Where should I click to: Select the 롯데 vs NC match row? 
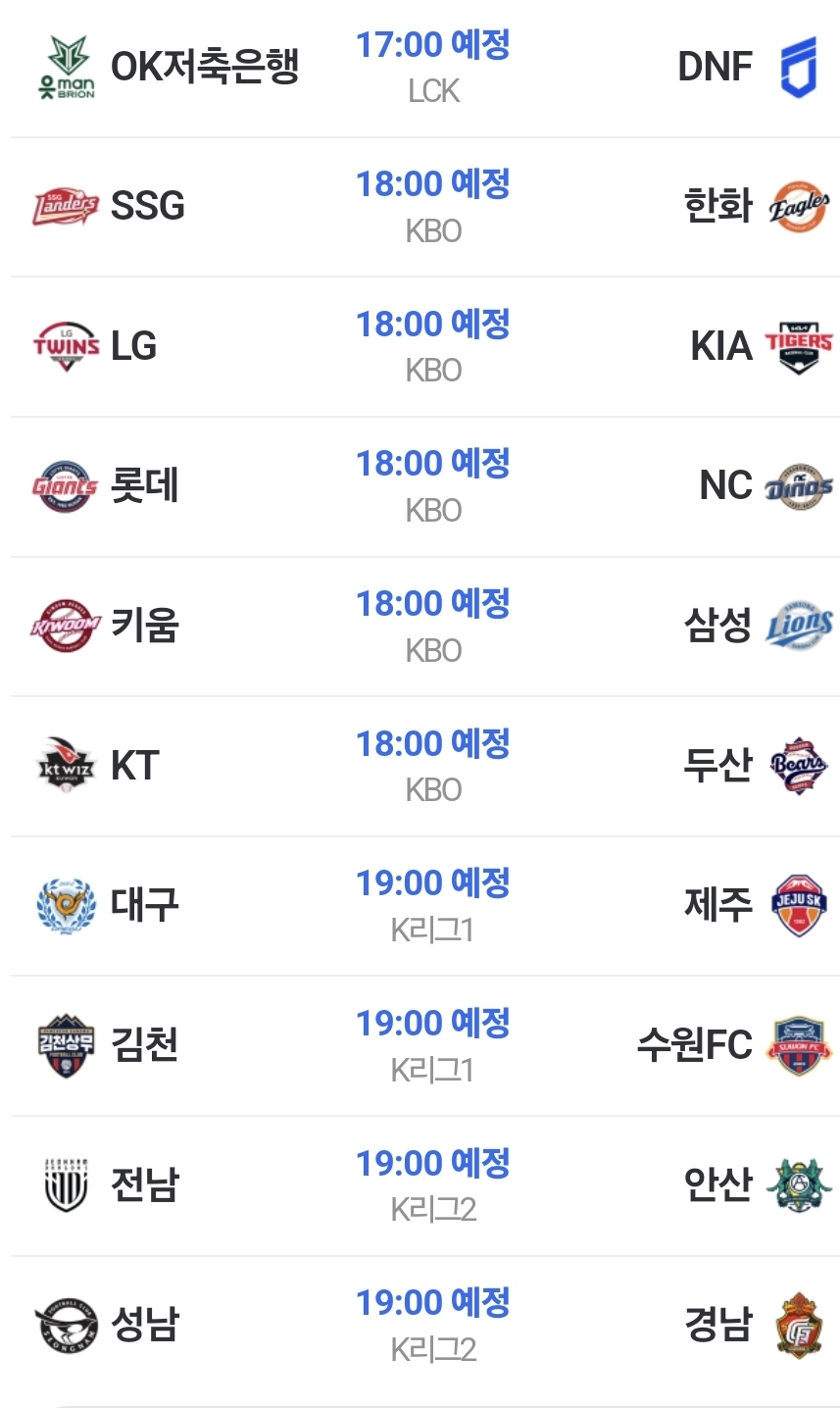point(431,486)
